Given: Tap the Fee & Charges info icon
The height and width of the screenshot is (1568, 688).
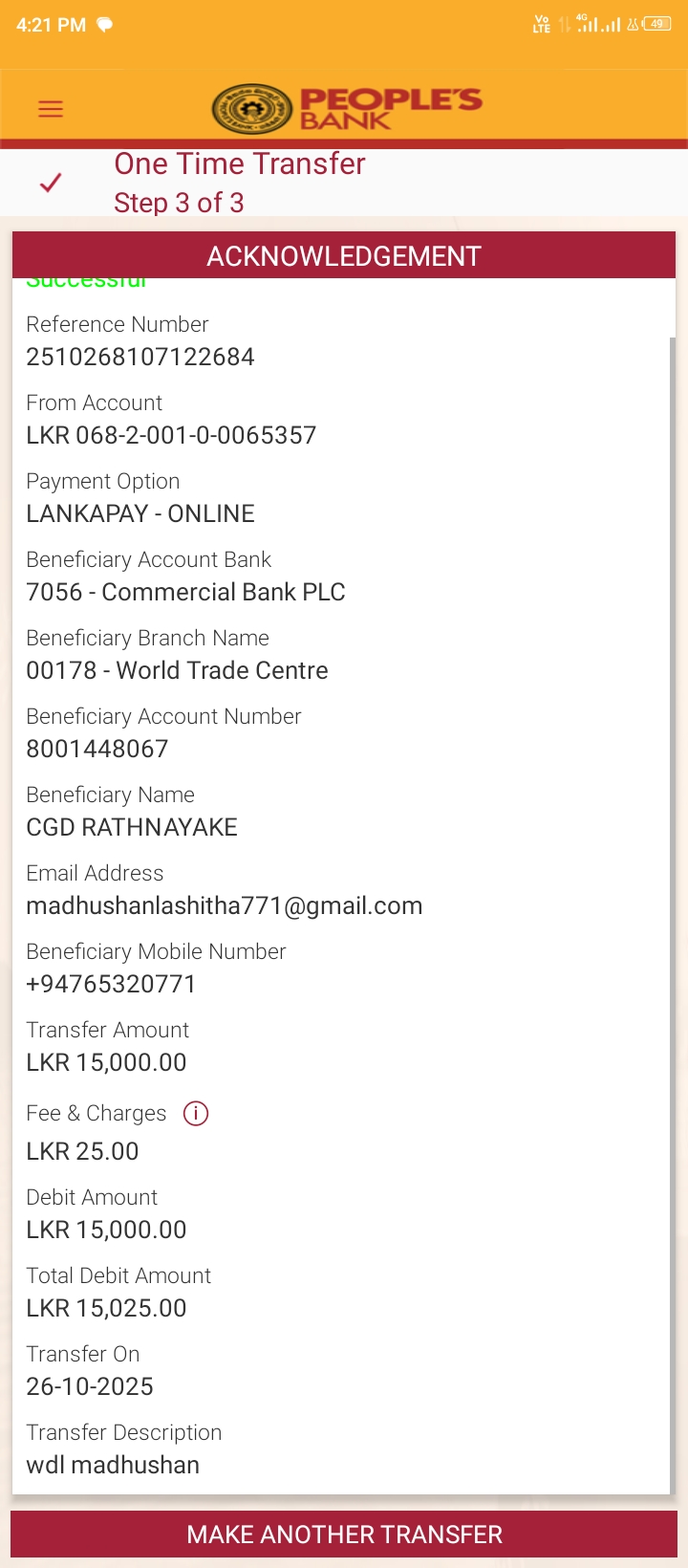Looking at the screenshot, I should click(196, 1113).
